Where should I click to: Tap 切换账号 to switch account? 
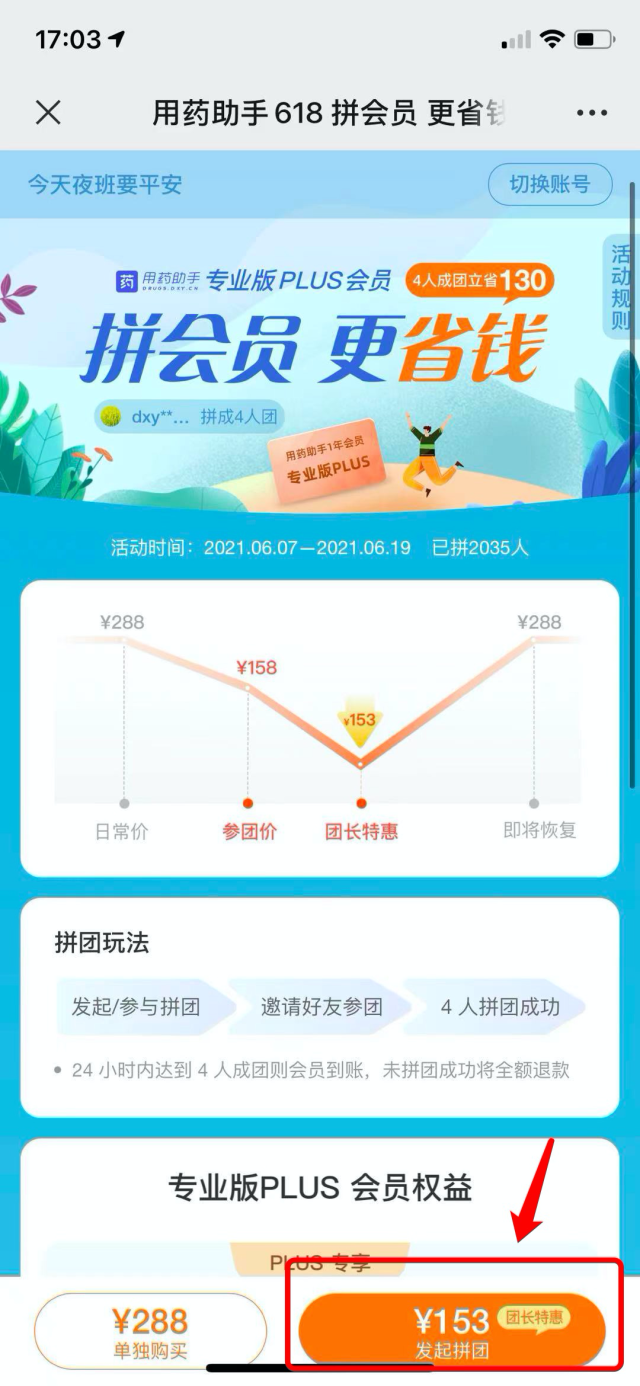coord(549,185)
